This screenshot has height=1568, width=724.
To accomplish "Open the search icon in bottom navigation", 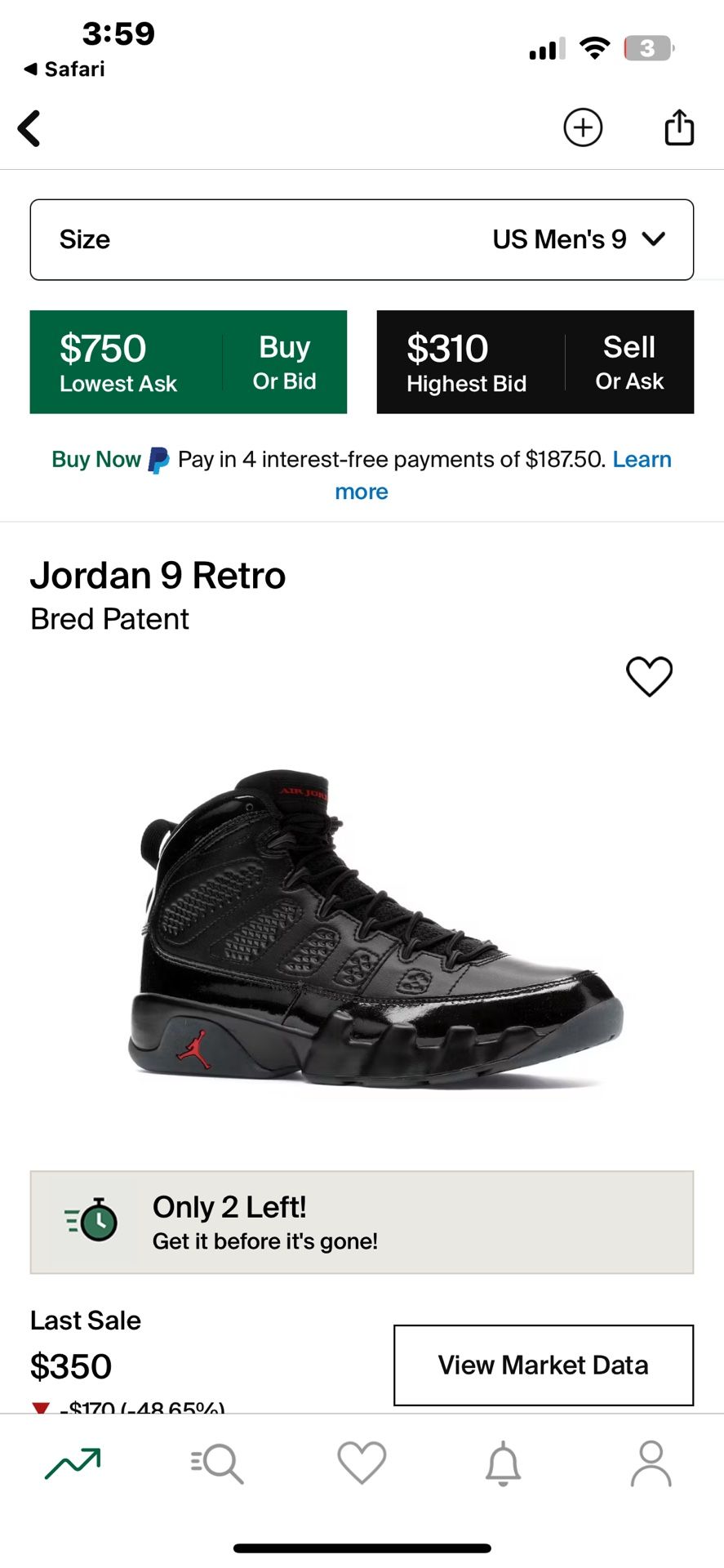I will tap(217, 1463).
